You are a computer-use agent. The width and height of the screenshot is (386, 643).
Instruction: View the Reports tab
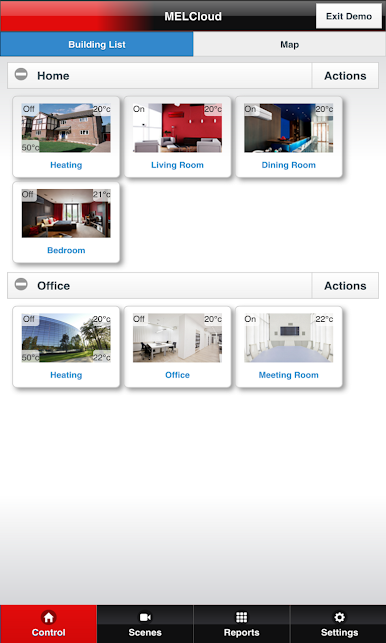[x=242, y=624]
